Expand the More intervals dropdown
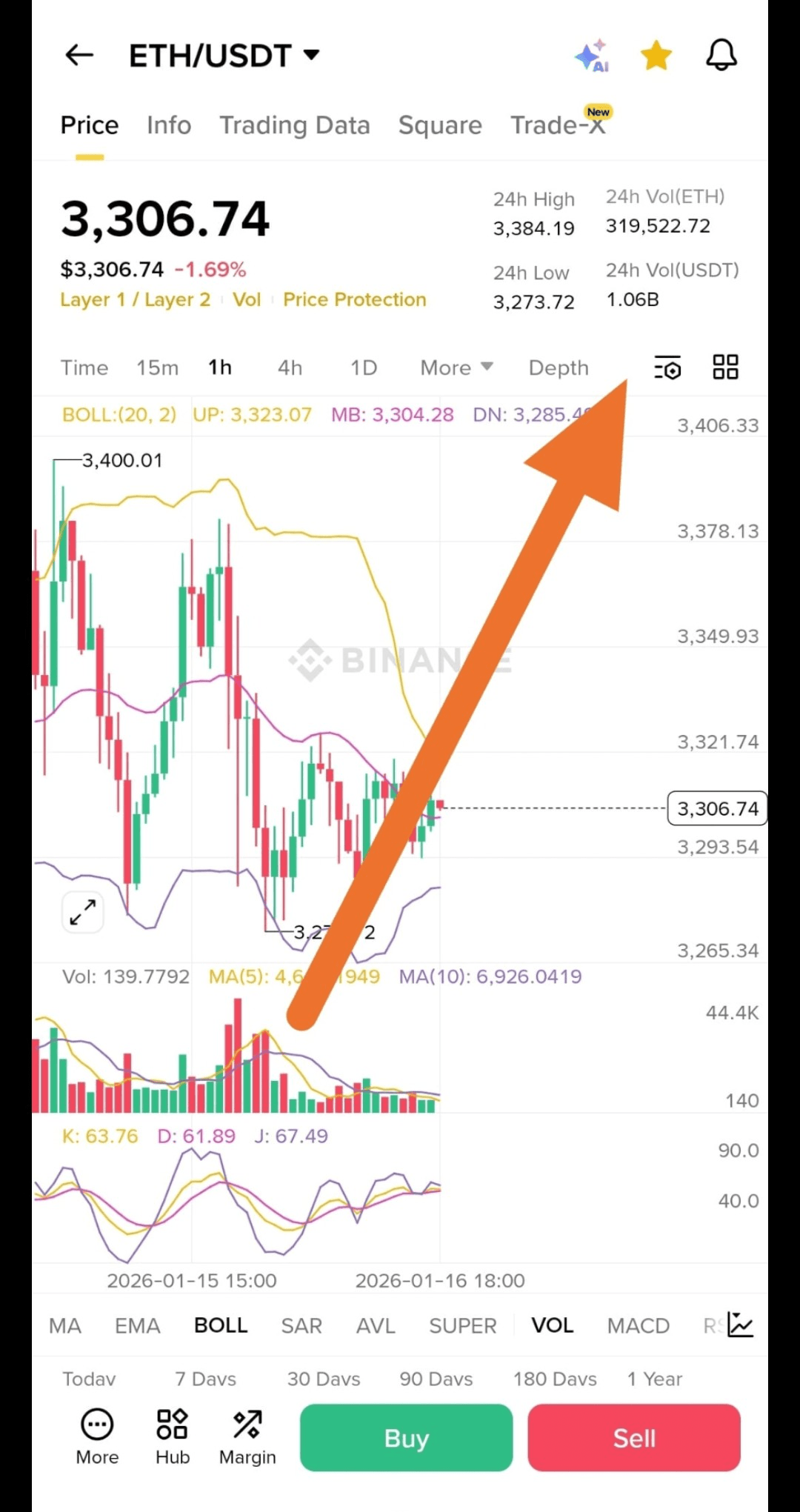Screen dimensions: 800x1512 pyautogui.click(x=456, y=367)
